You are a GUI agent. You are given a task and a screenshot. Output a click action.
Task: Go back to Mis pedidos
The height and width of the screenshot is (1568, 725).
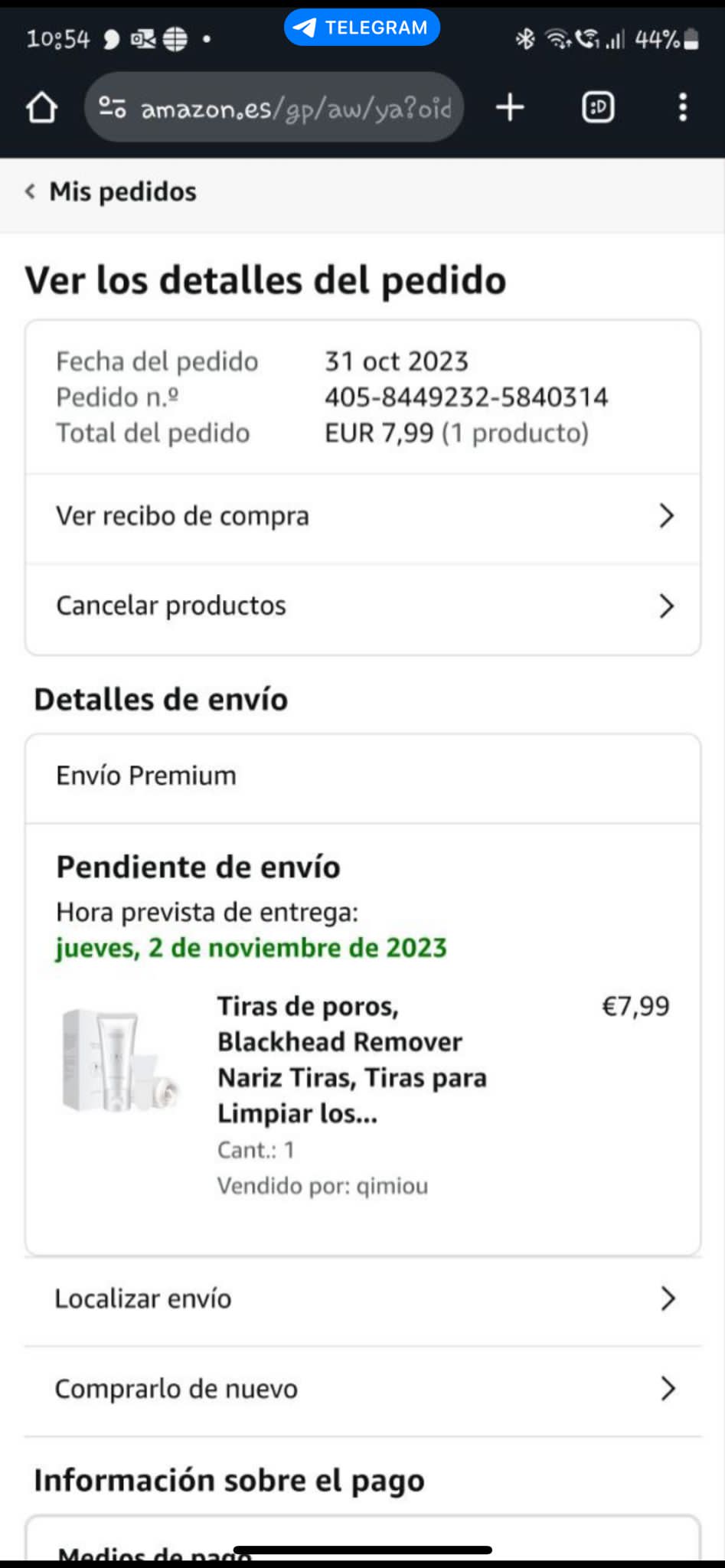click(x=111, y=191)
